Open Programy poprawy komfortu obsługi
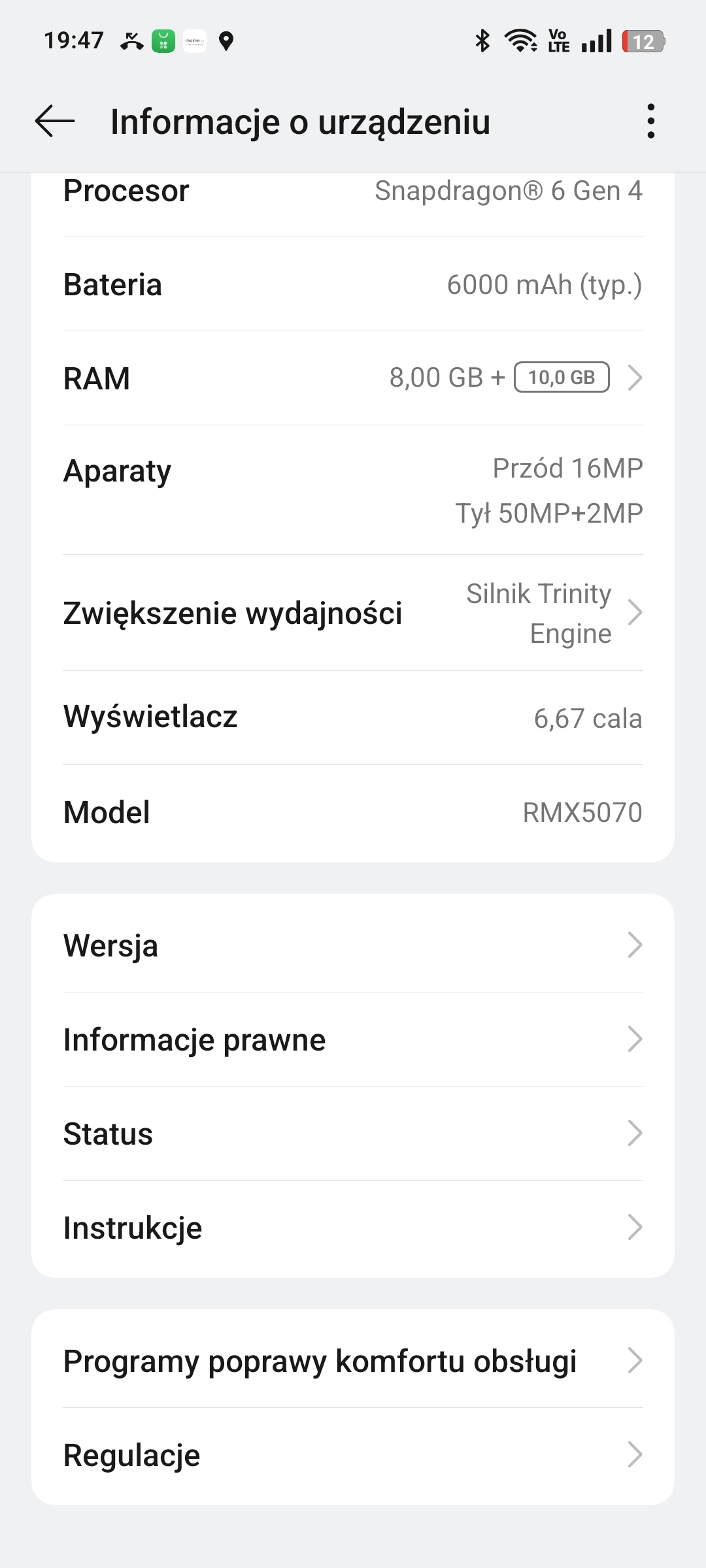Image resolution: width=706 pixels, height=1568 pixels. [x=353, y=1361]
